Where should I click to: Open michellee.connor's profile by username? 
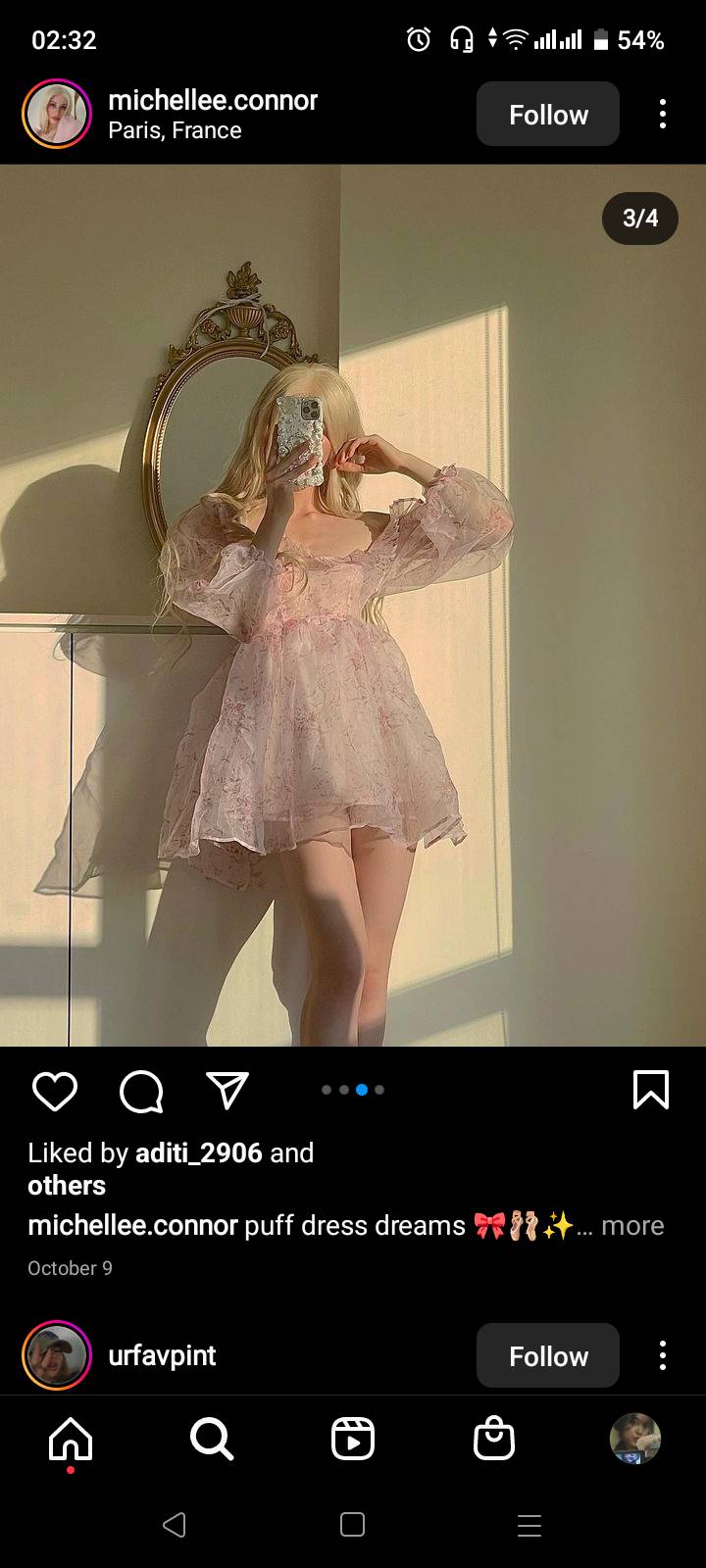coord(213,100)
